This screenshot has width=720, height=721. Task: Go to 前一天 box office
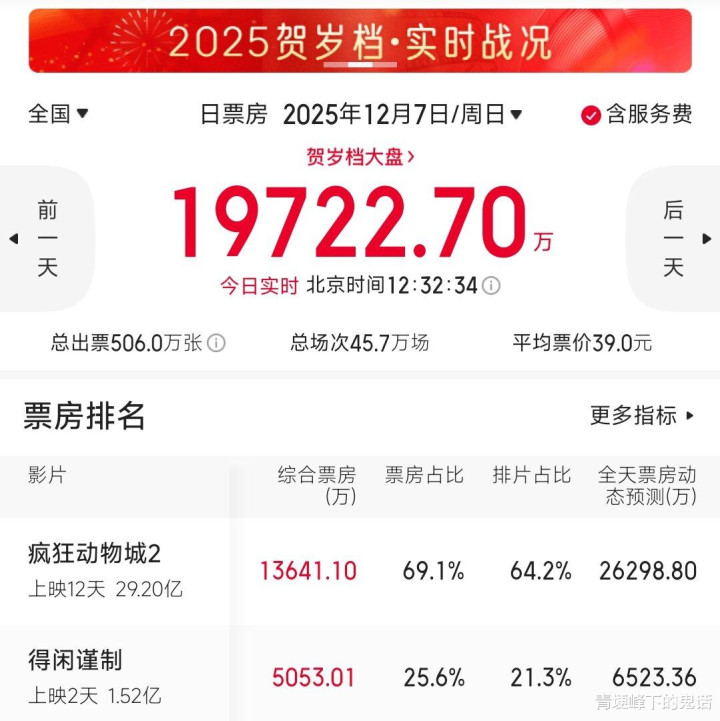pyautogui.click(x=46, y=239)
